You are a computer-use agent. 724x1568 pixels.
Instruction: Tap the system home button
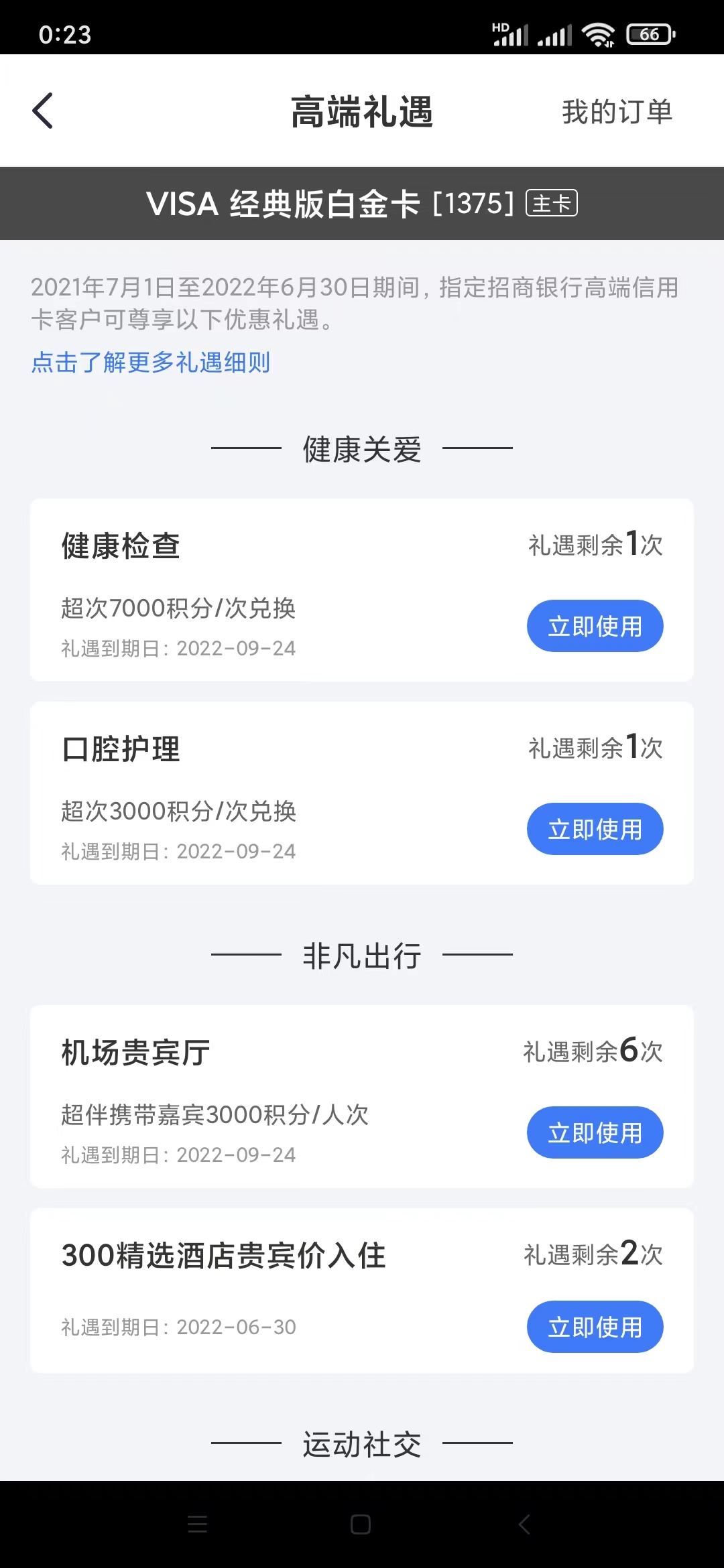(x=361, y=1524)
